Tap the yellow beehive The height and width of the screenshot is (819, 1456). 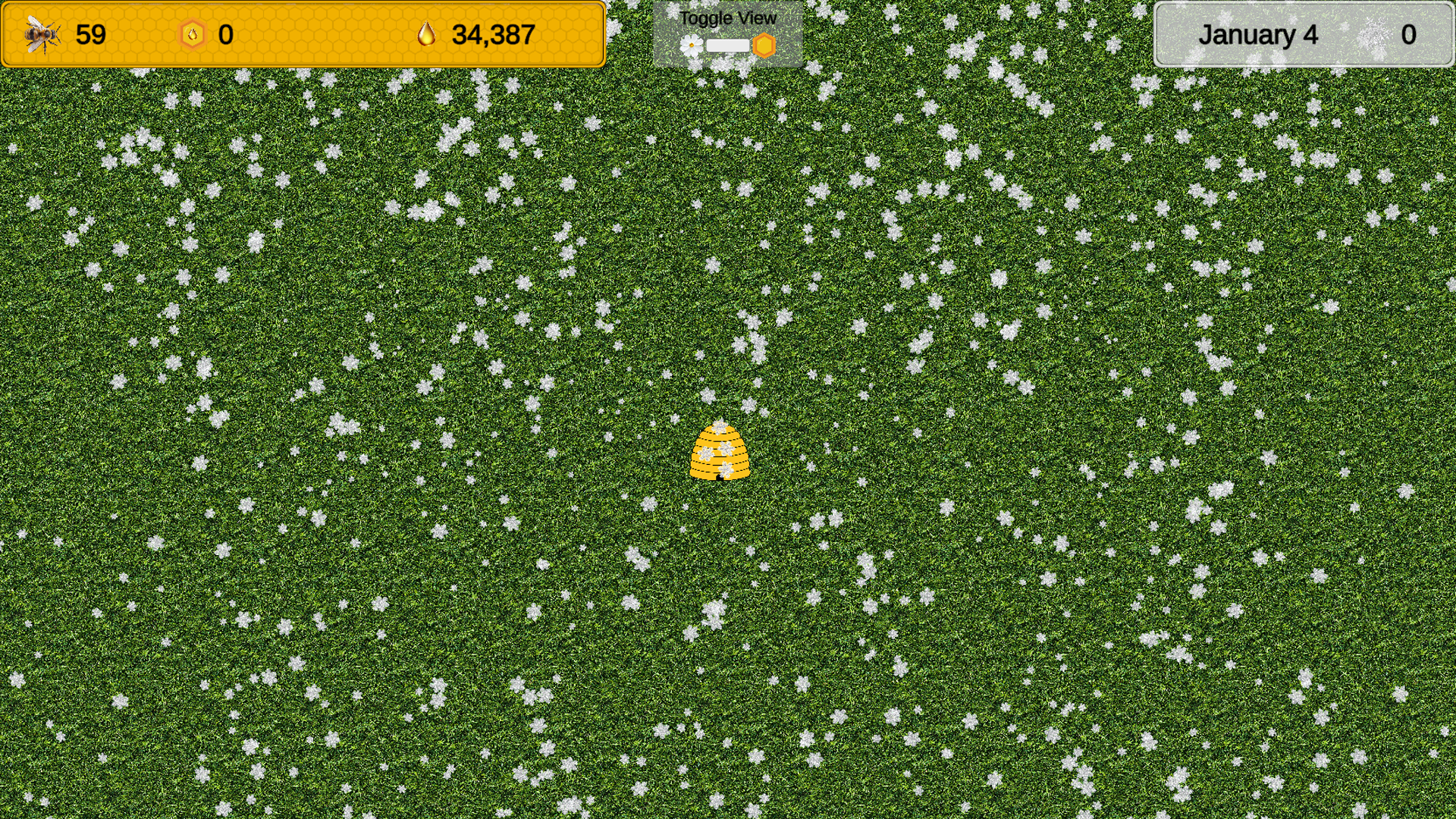point(720,453)
